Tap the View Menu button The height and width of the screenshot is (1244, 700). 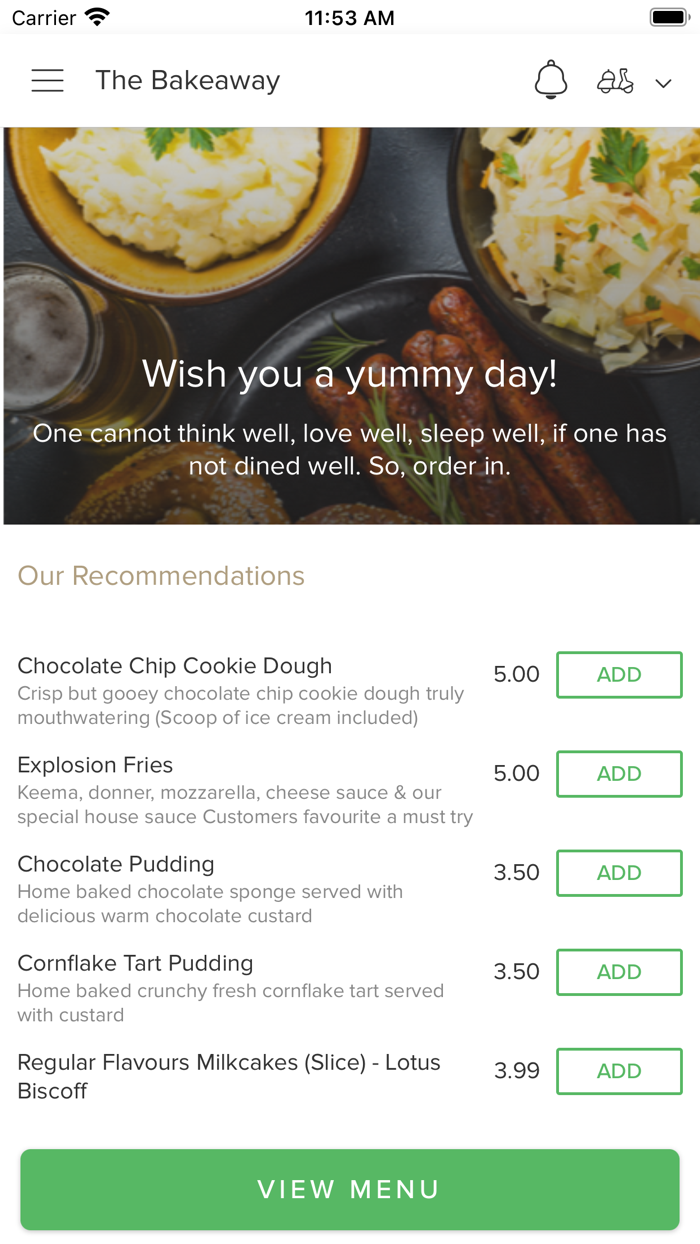350,1189
